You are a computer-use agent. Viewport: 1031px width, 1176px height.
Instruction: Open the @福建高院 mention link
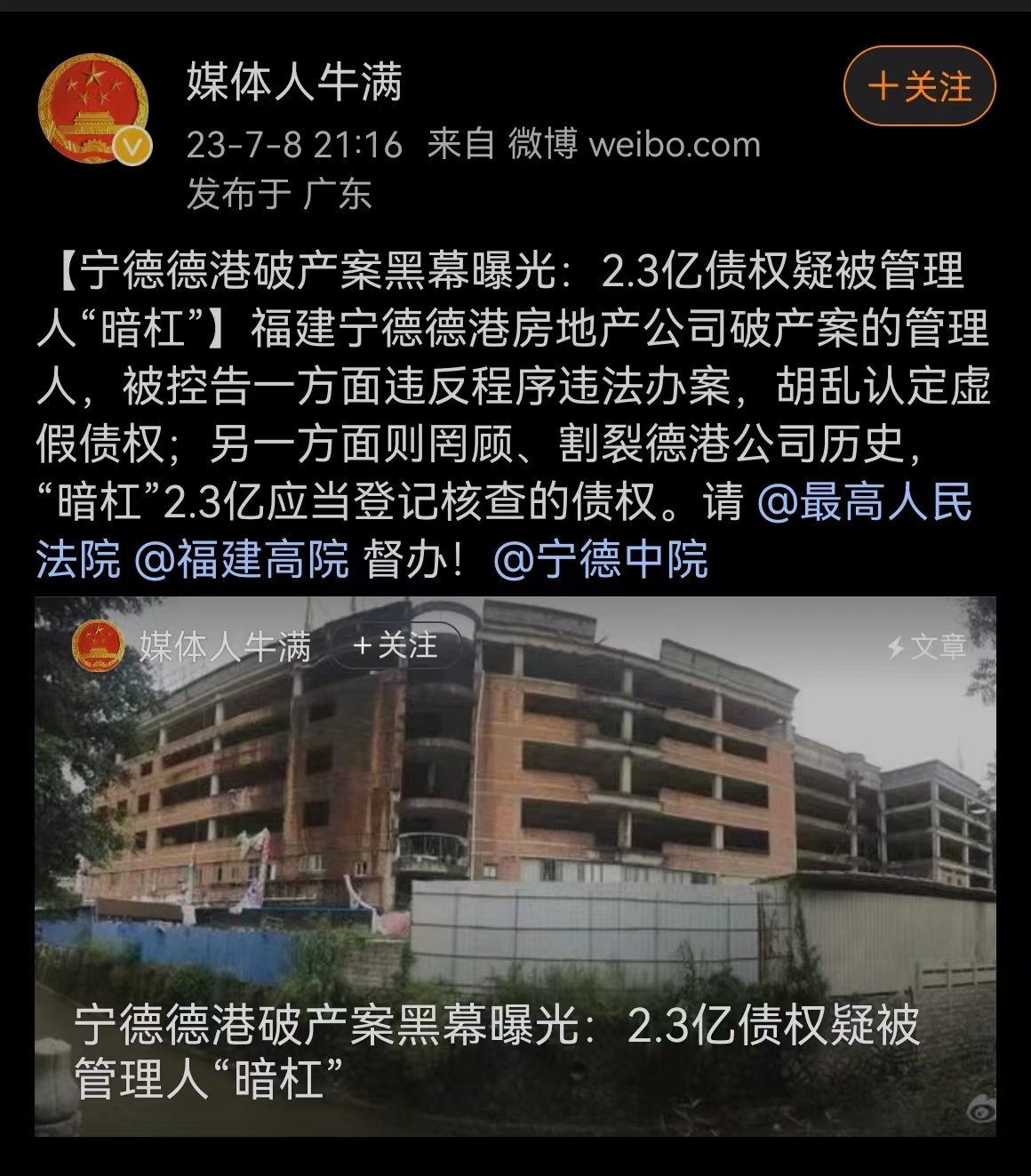click(243, 560)
